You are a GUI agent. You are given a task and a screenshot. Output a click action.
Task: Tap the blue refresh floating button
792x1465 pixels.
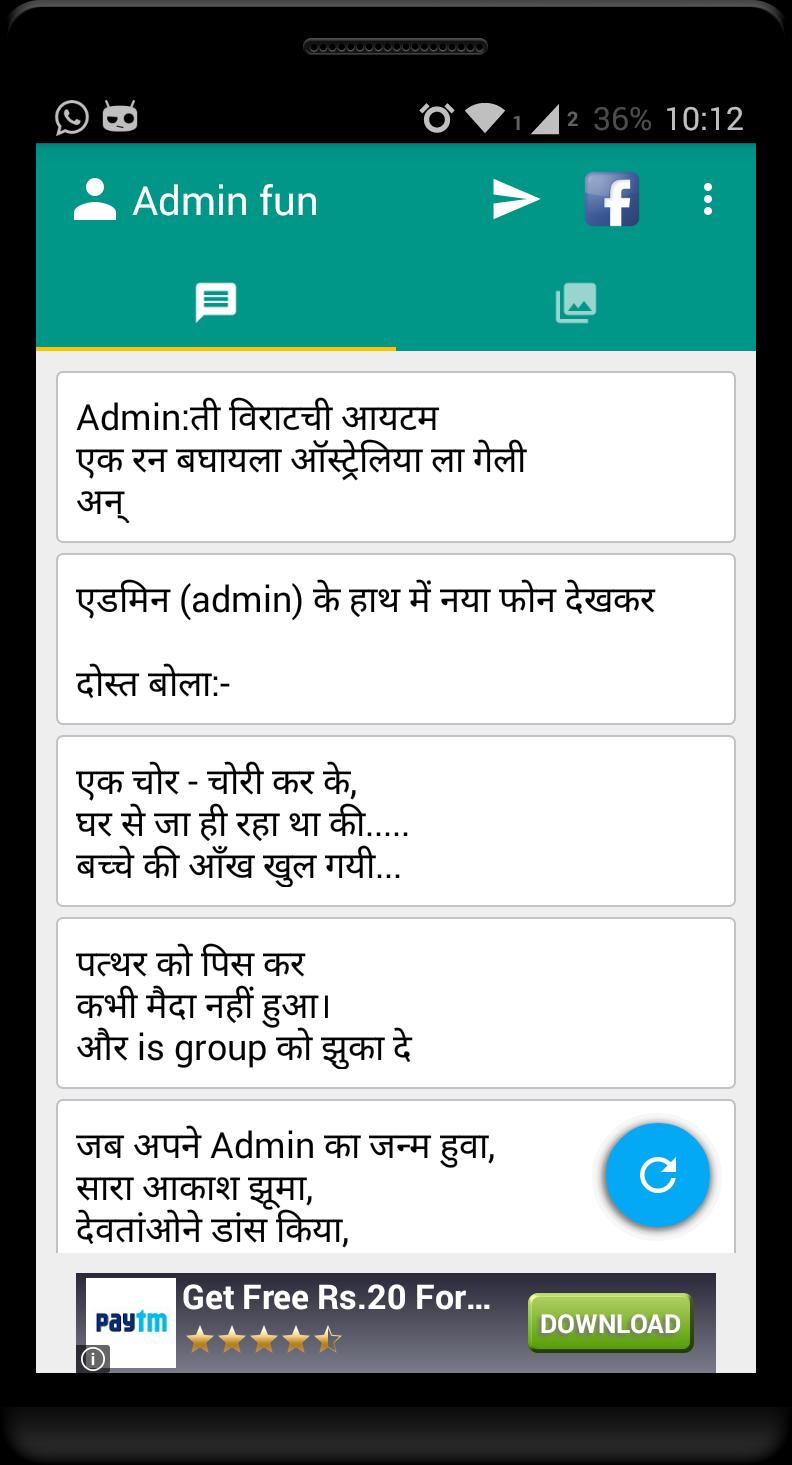tap(658, 1175)
